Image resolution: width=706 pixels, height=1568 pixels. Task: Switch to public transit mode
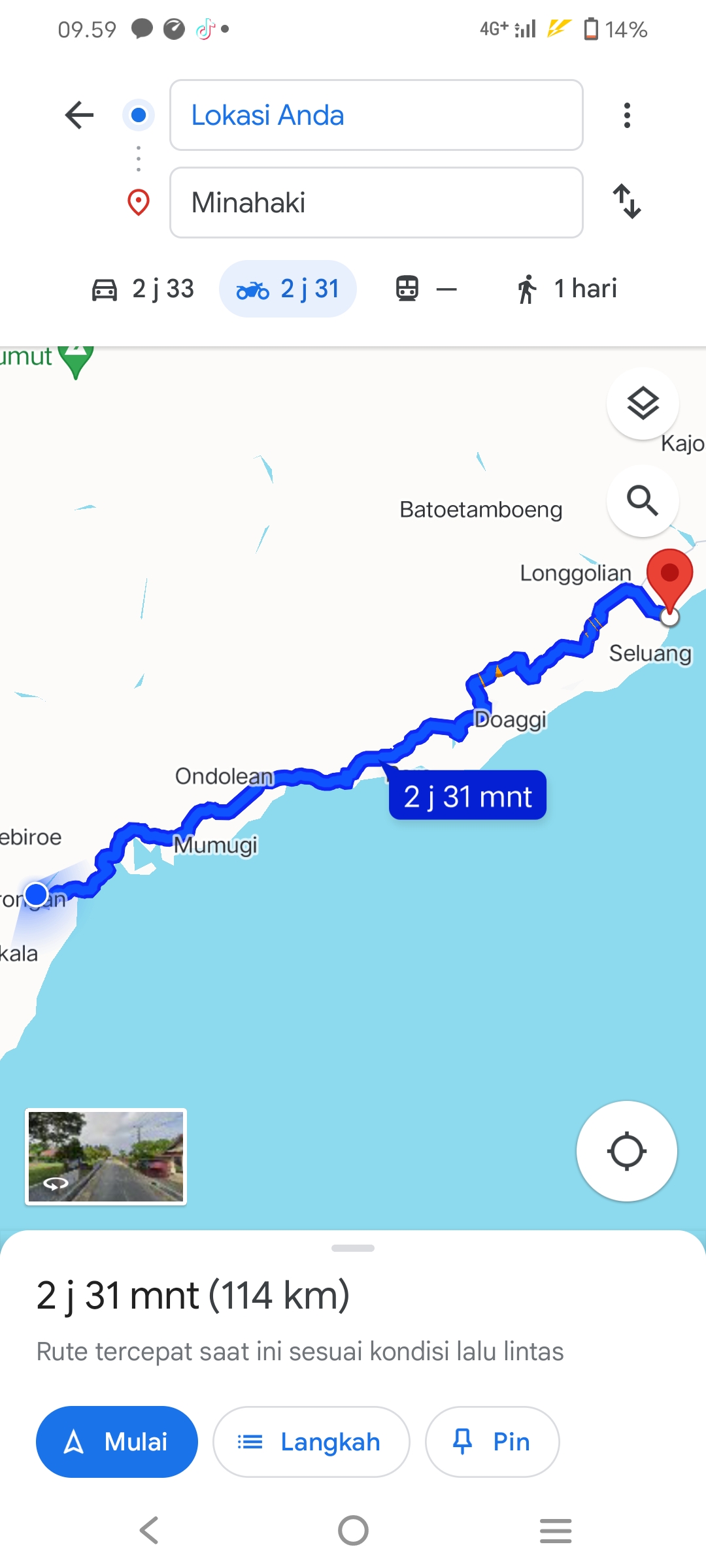[426, 289]
